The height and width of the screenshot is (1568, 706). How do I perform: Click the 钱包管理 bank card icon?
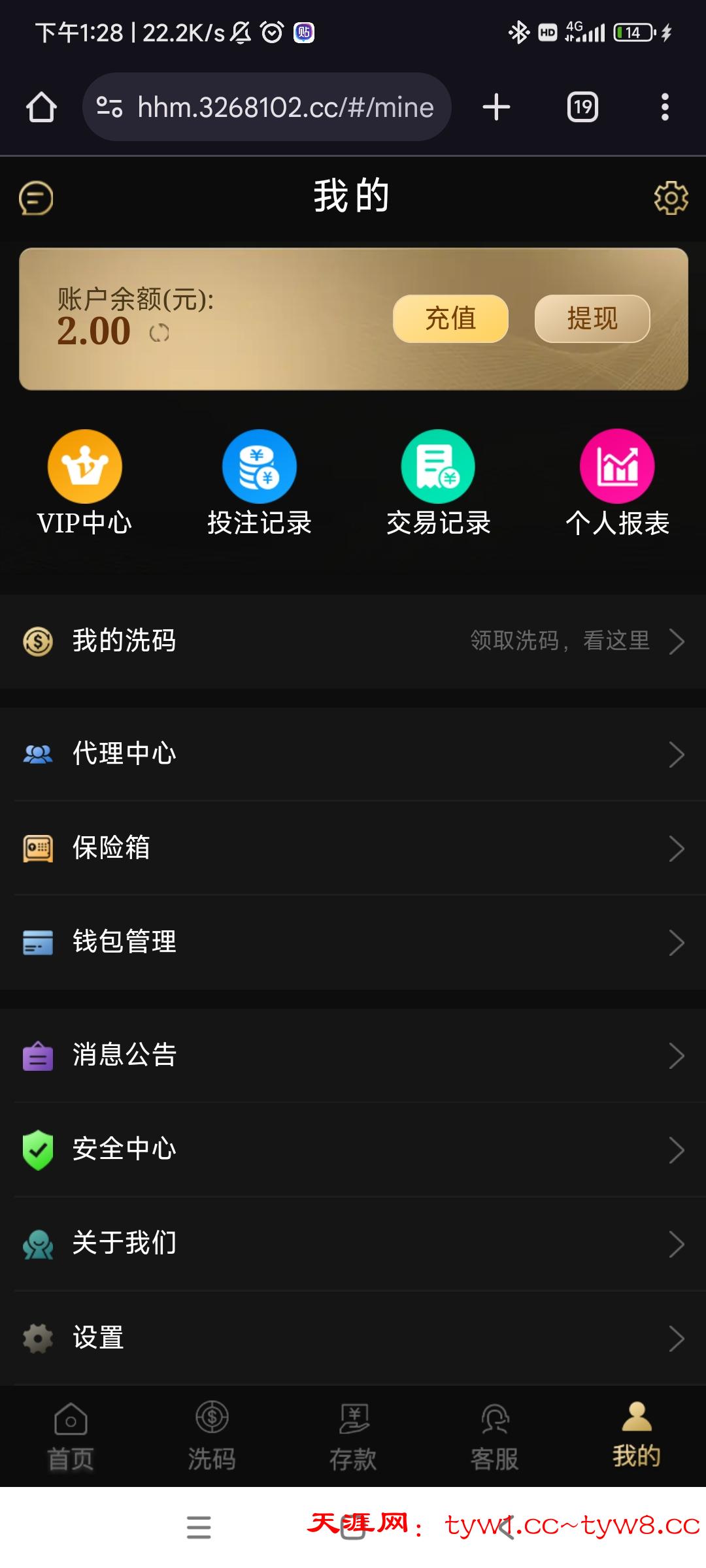point(37,943)
